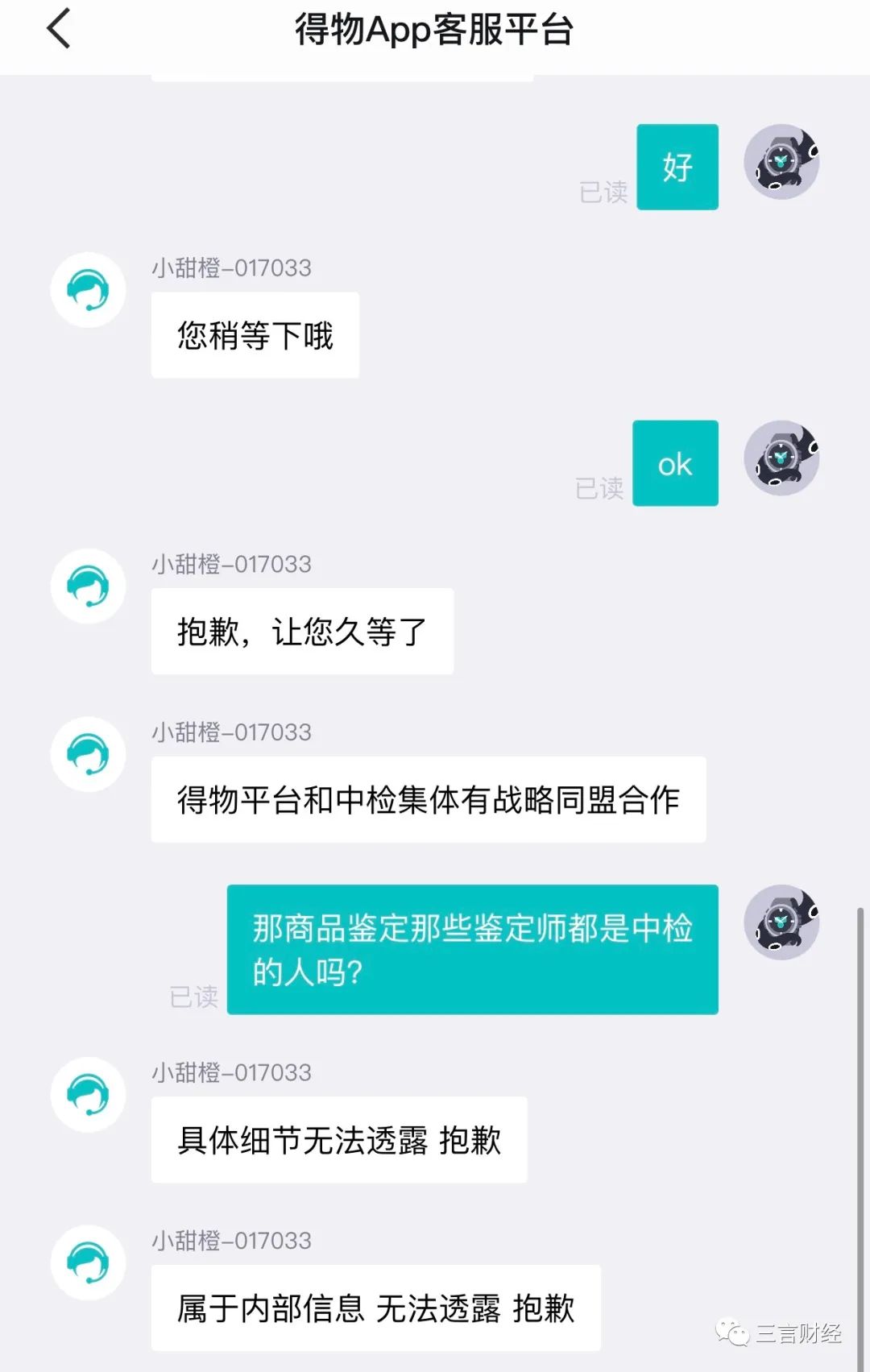870x1372 pixels.
Task: Tap the back chevron at top left
Action: tap(58, 32)
